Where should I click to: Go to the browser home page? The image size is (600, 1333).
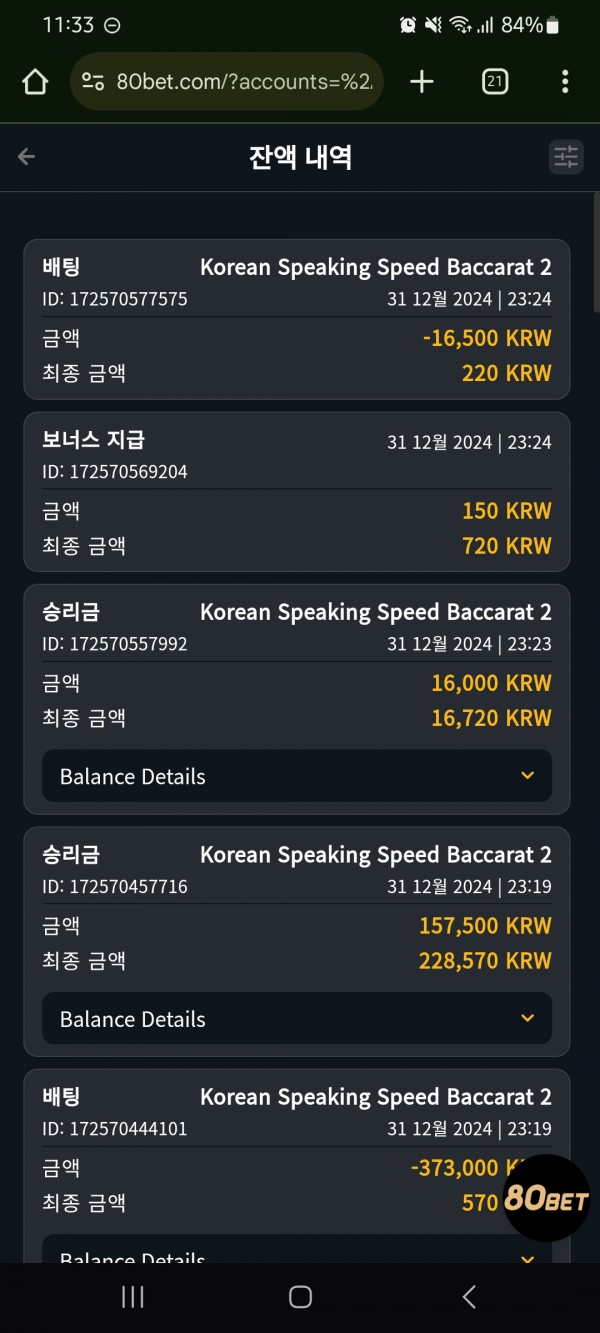[35, 82]
